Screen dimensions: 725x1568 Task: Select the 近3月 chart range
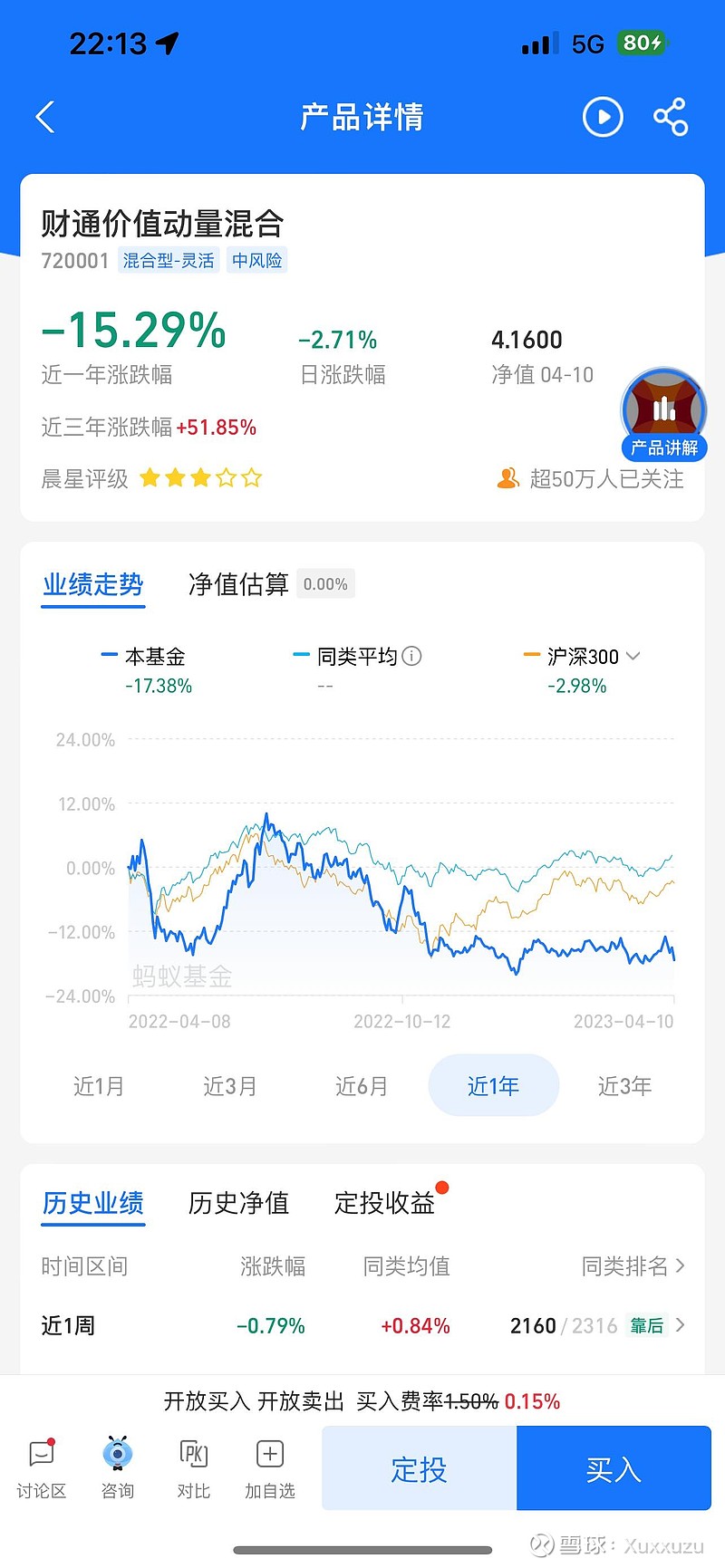230,1085
